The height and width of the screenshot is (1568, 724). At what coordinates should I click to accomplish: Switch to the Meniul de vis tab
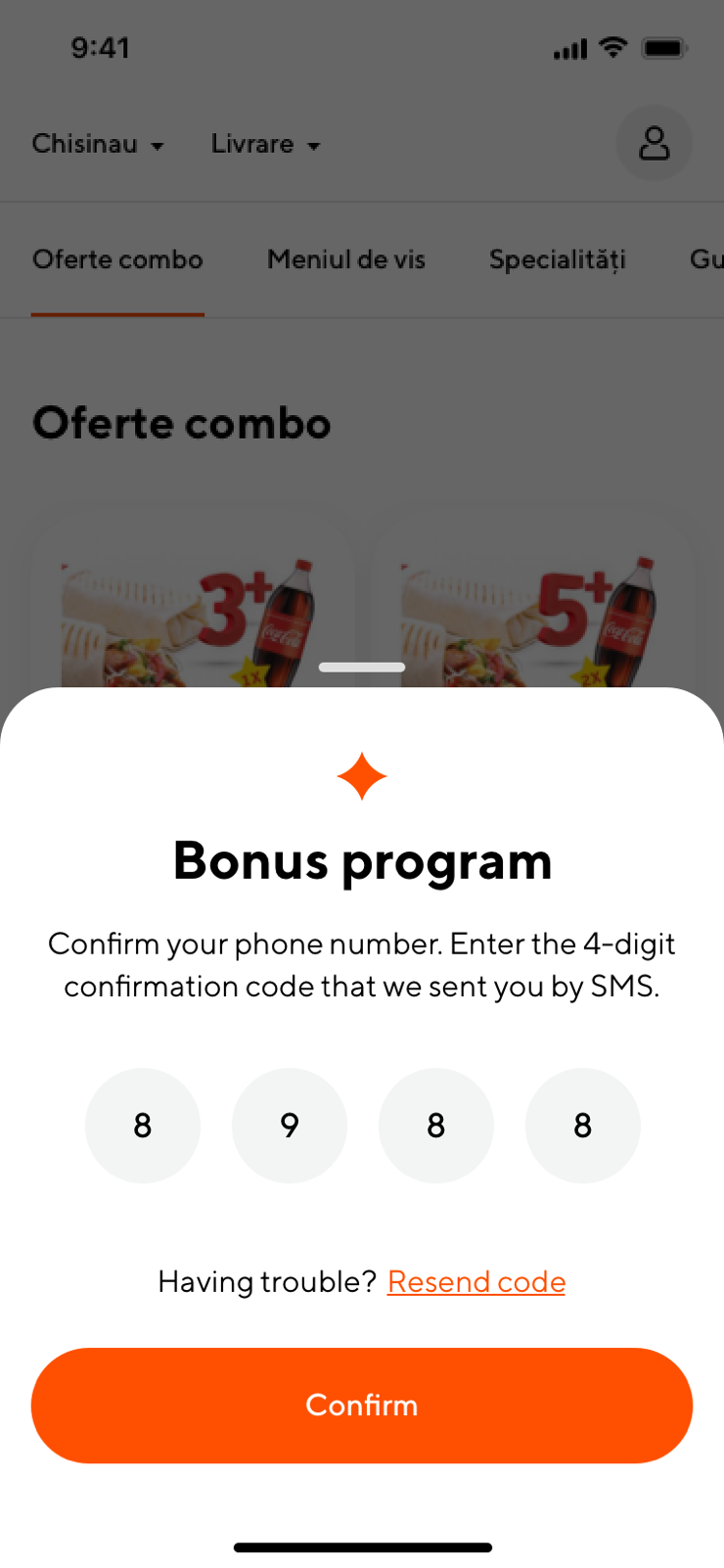[346, 259]
